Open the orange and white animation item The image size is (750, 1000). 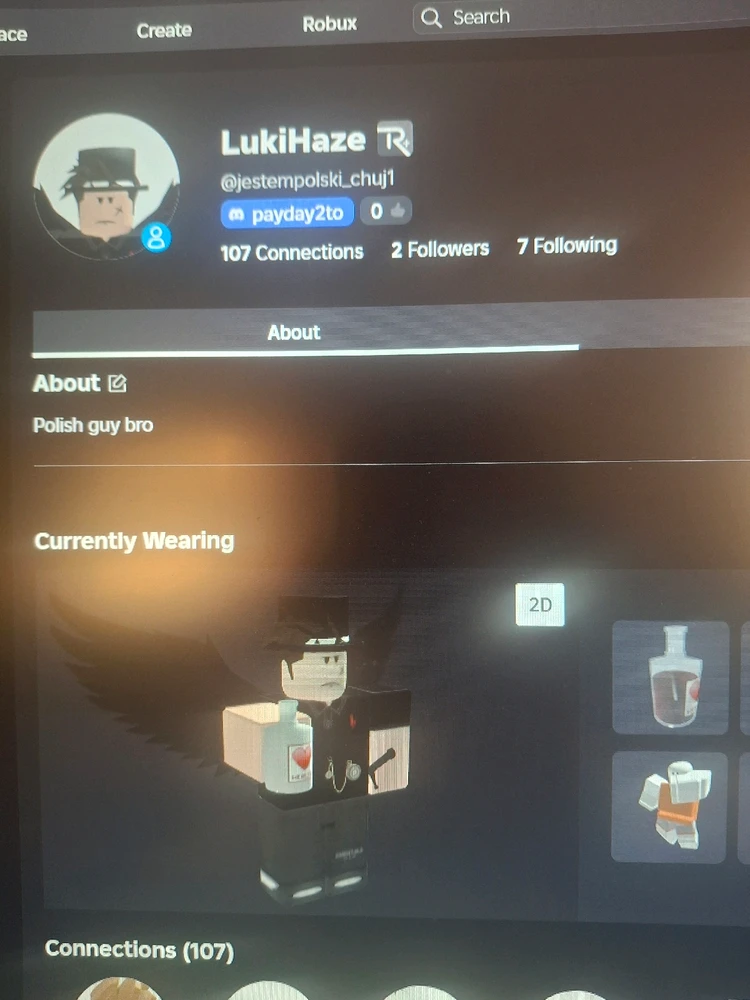point(670,806)
